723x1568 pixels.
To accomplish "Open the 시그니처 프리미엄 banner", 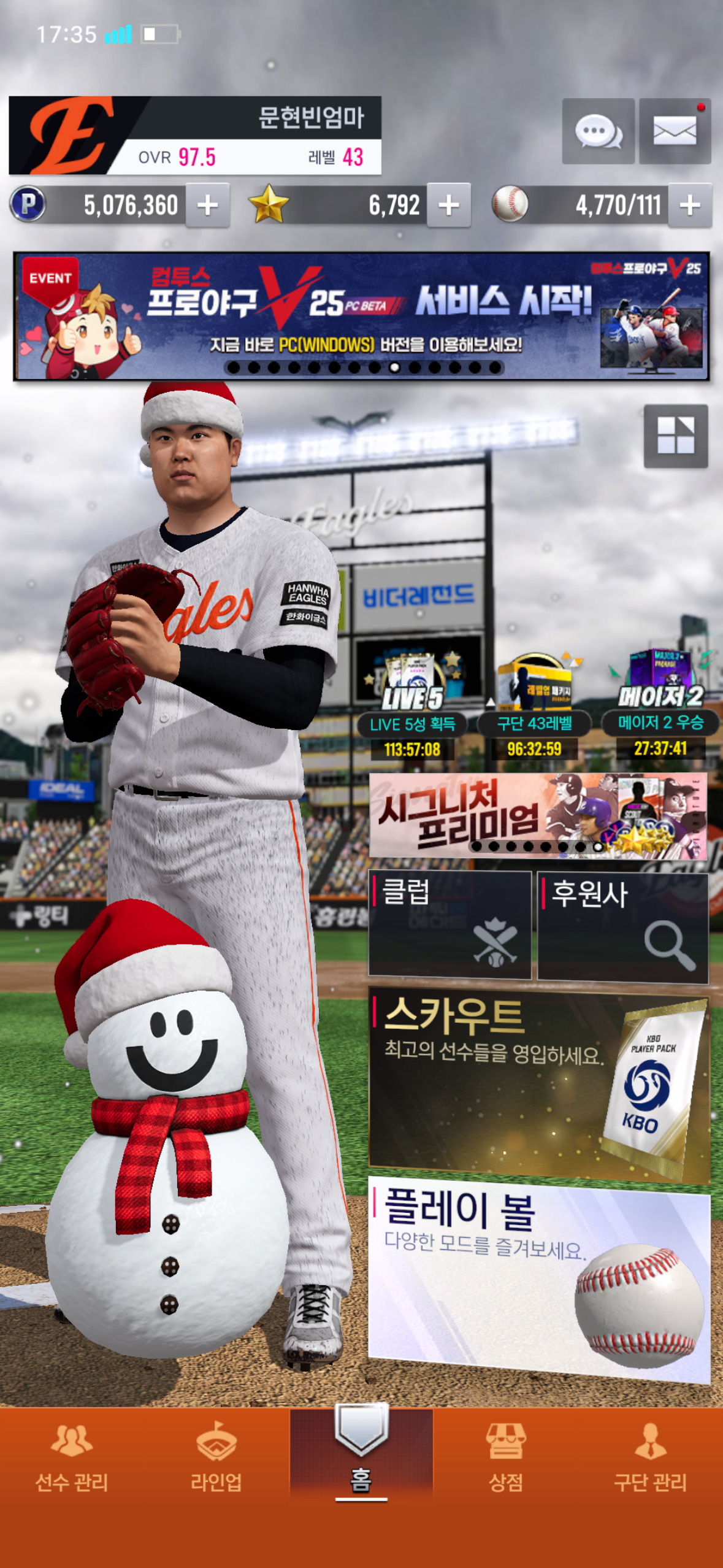I will tap(538, 815).
